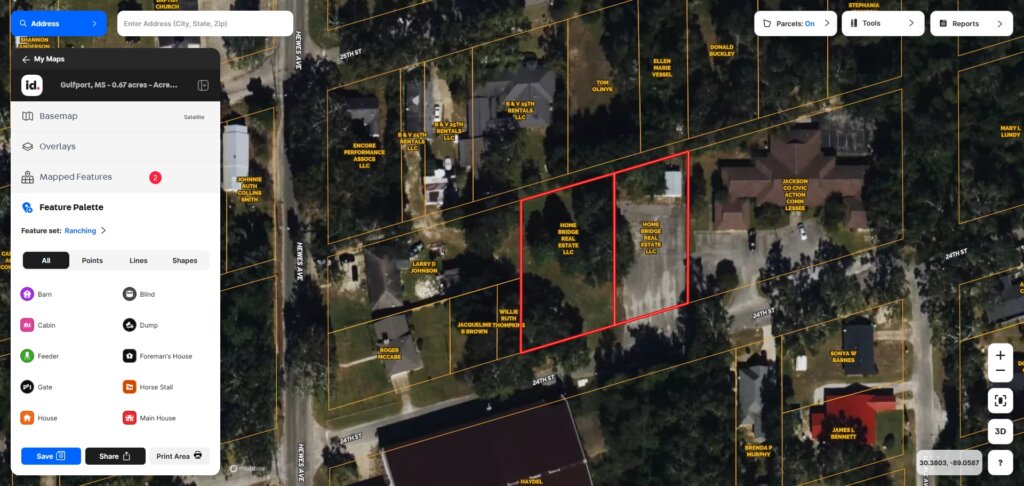Open the Mapped Features row

[x=113, y=177]
